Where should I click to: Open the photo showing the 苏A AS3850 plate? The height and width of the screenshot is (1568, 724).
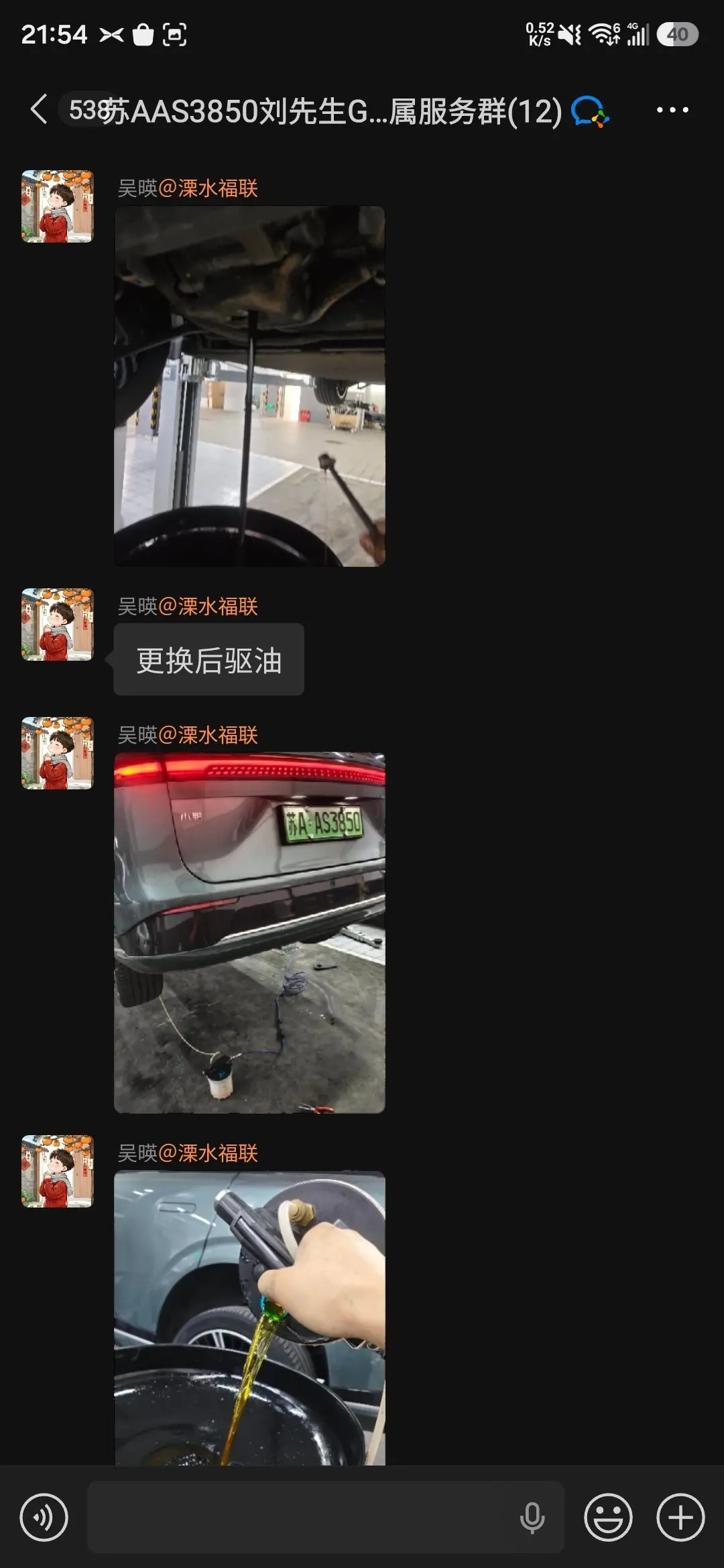point(249,933)
